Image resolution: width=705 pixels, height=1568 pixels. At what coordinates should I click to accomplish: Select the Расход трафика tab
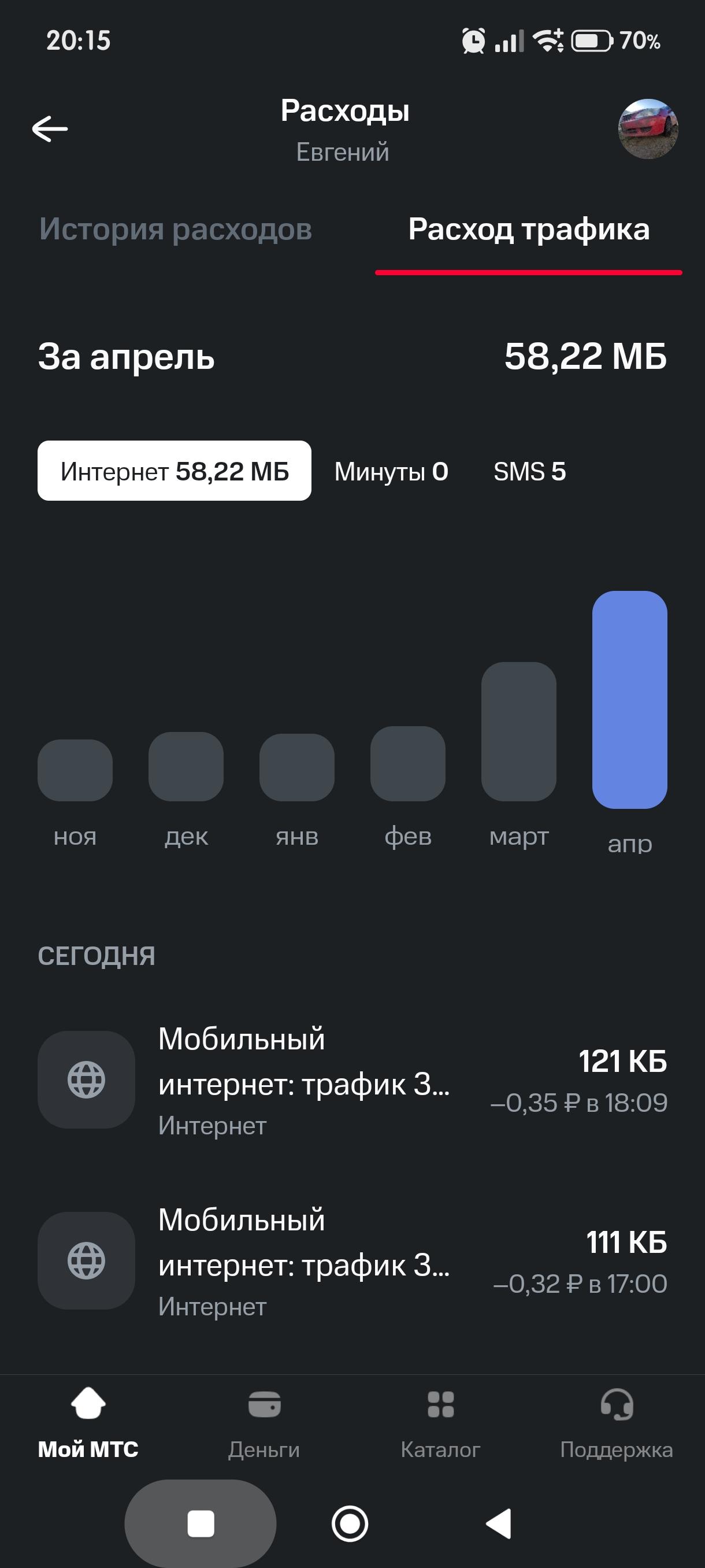[x=529, y=230]
